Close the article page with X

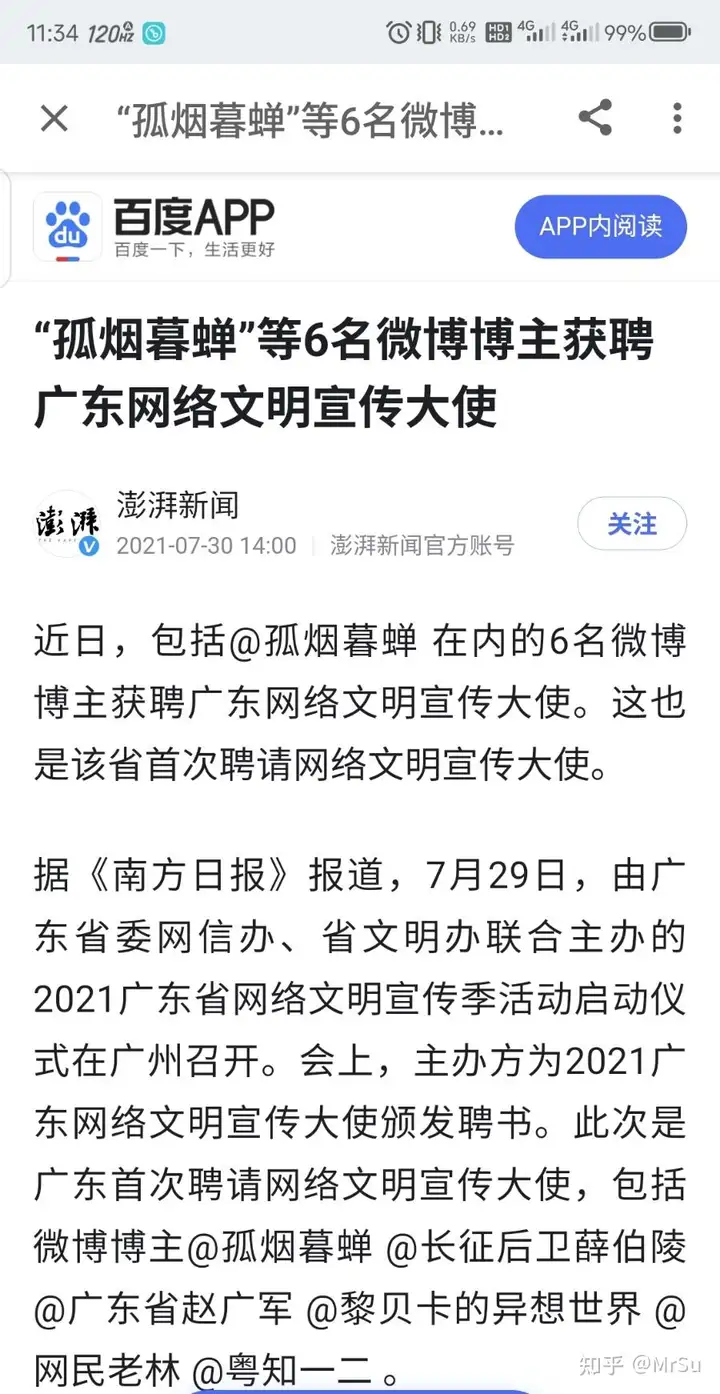point(54,119)
